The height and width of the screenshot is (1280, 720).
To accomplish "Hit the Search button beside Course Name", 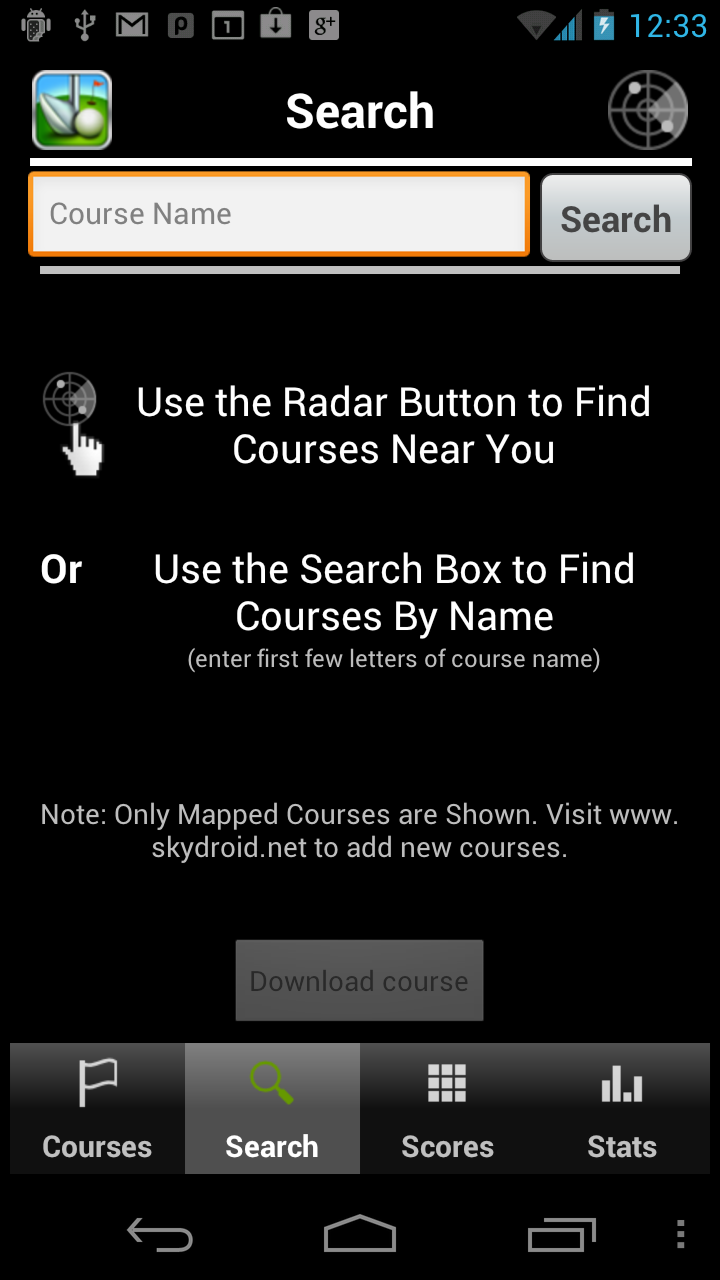I will [616, 218].
